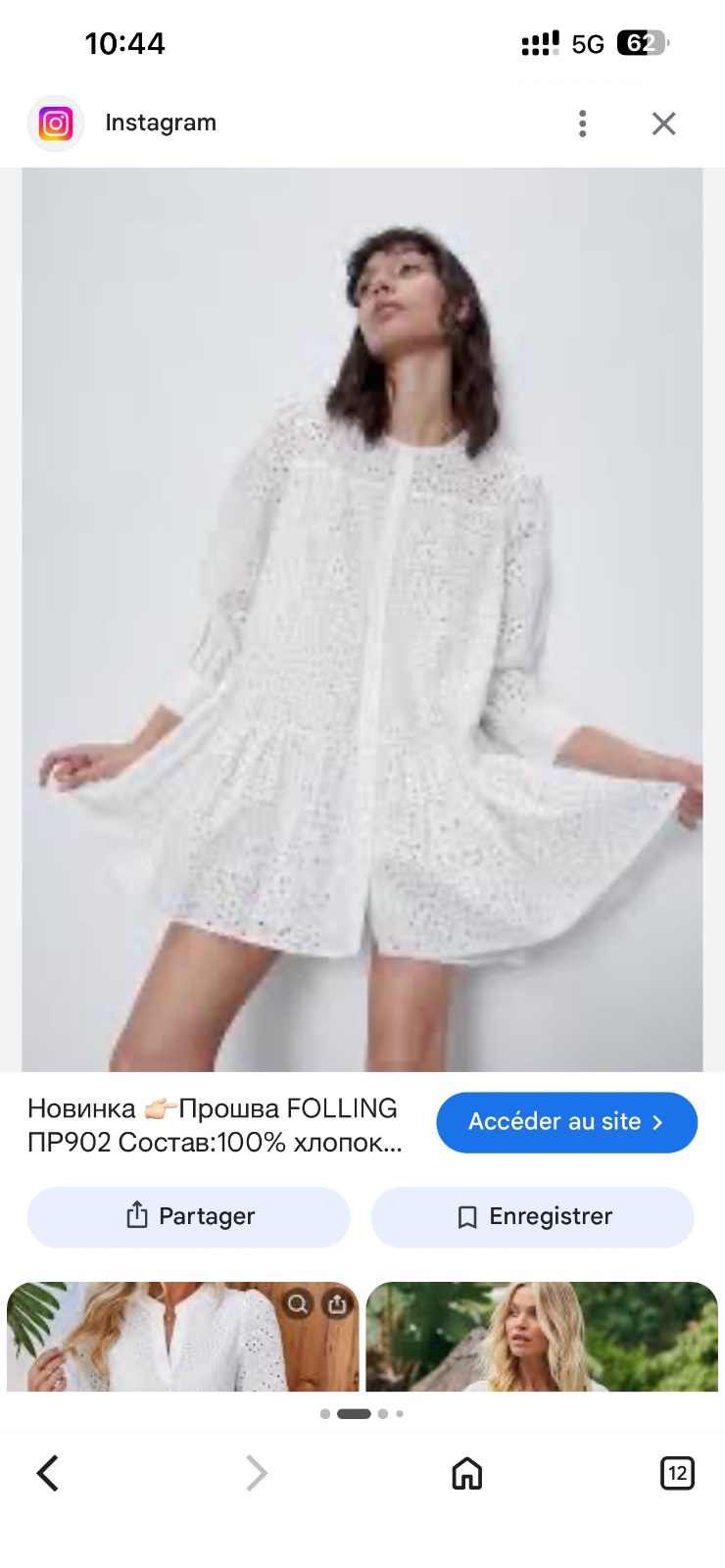Share this image with Partager

tap(189, 1216)
